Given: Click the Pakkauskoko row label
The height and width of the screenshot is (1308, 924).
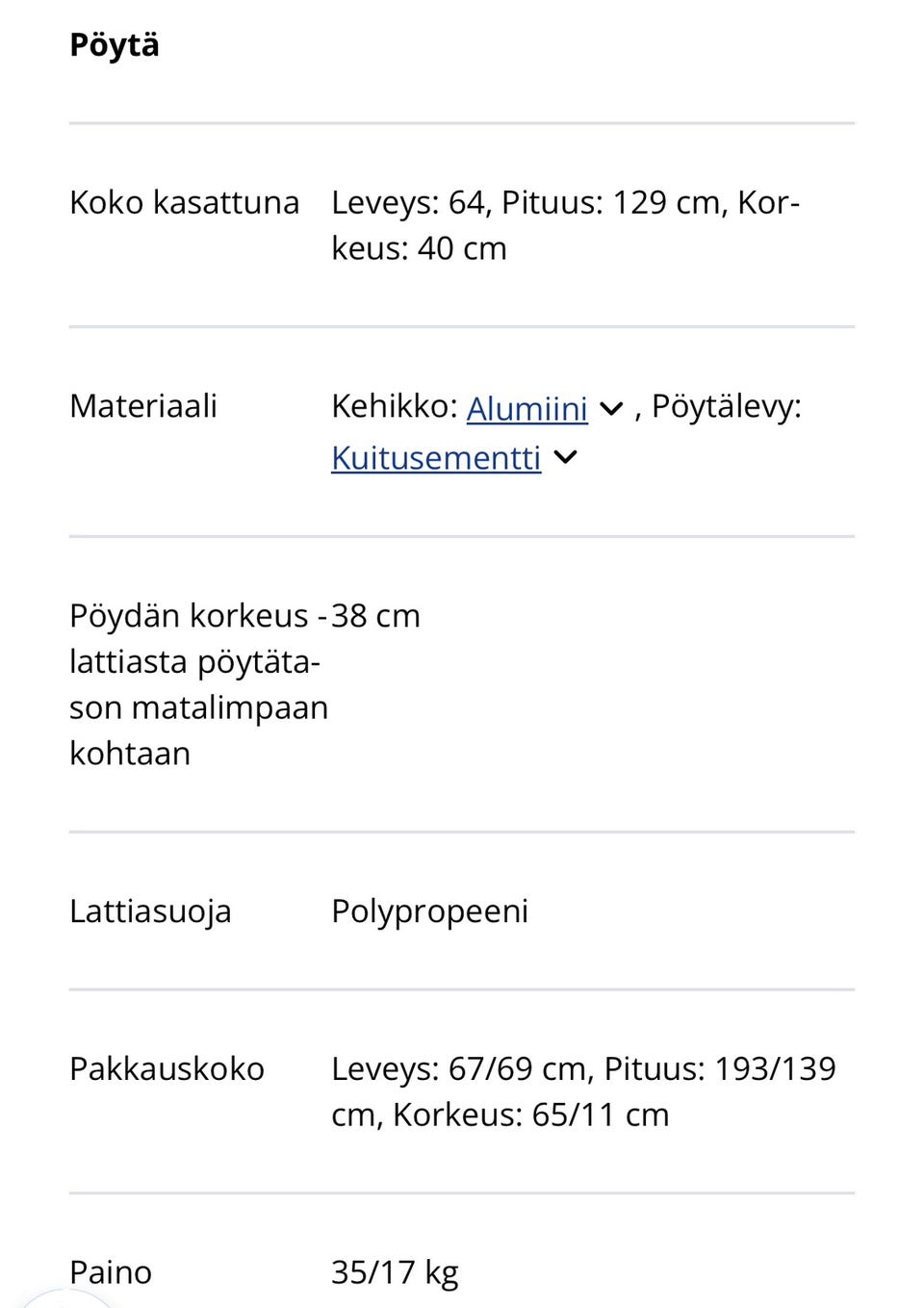Looking at the screenshot, I should [x=167, y=1068].
